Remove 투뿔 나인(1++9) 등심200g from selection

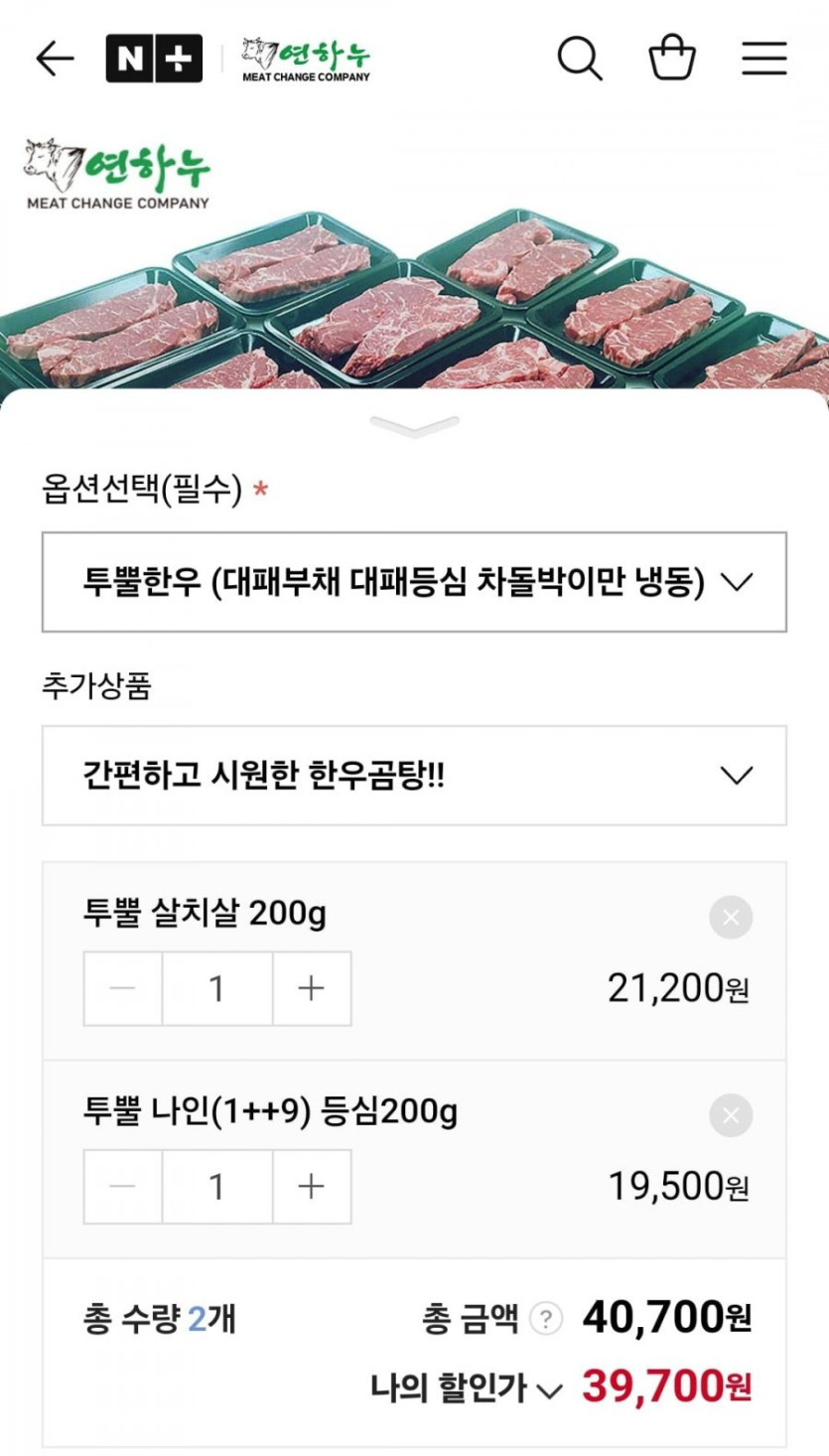pyautogui.click(x=731, y=1116)
